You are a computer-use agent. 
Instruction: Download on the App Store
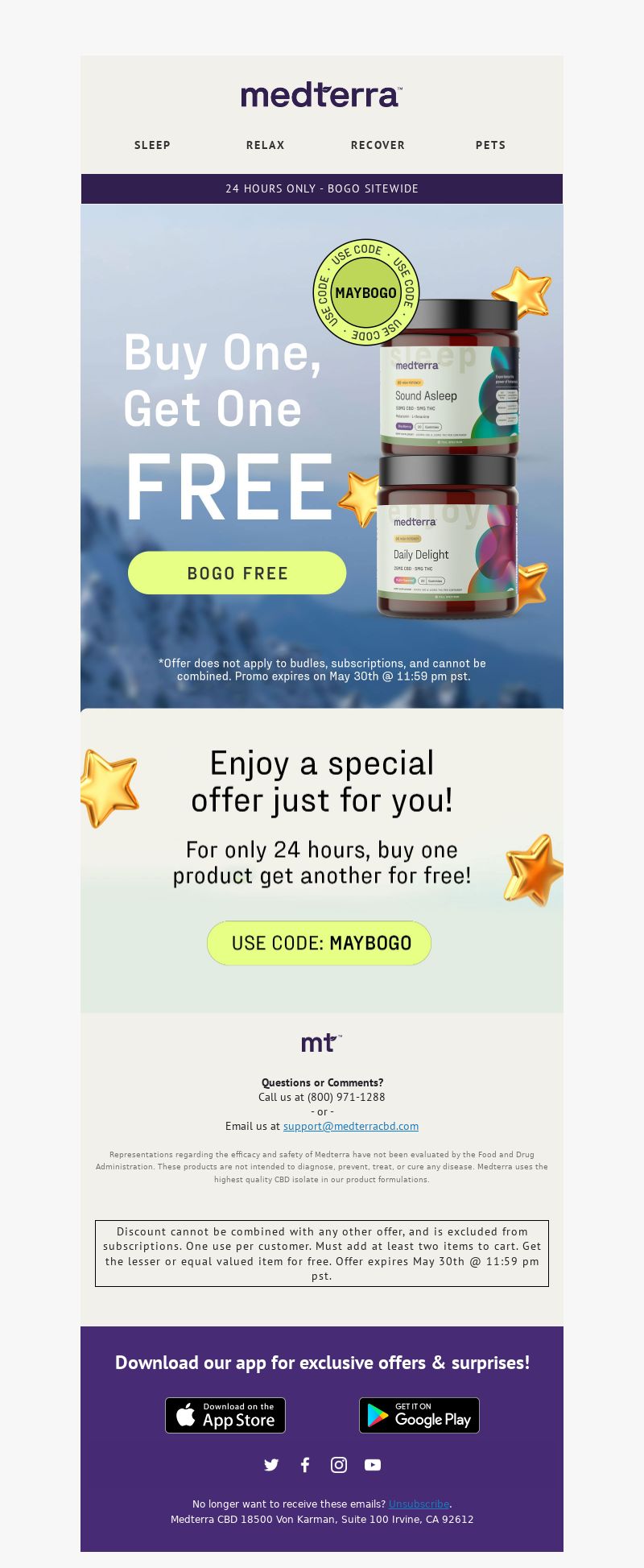click(x=225, y=1415)
